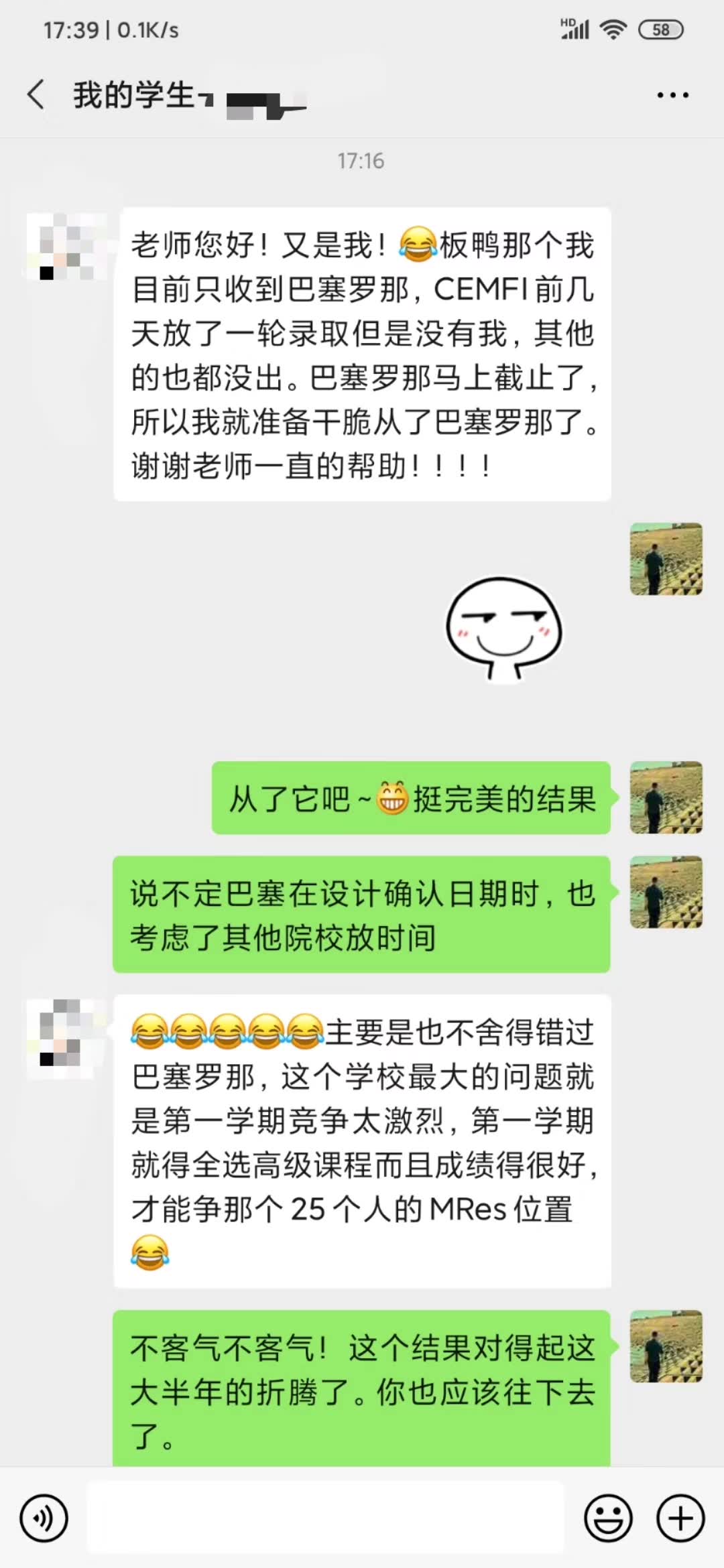
Task: Open the emoji sticker panel
Action: (x=608, y=1518)
